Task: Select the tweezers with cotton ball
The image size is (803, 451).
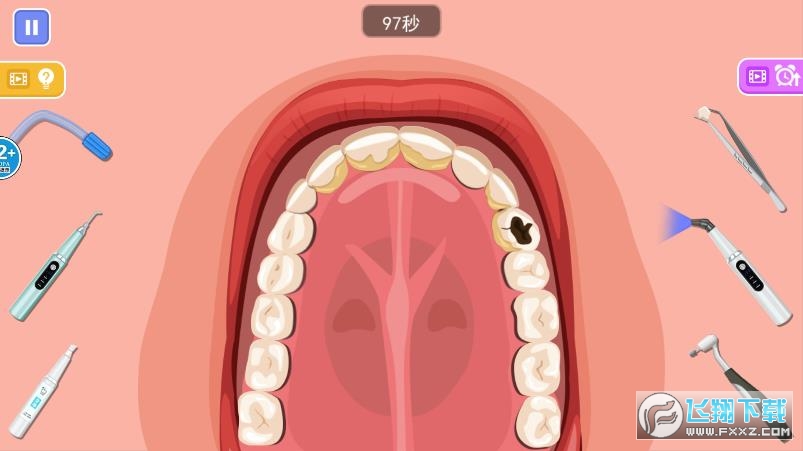Action: 740,157
